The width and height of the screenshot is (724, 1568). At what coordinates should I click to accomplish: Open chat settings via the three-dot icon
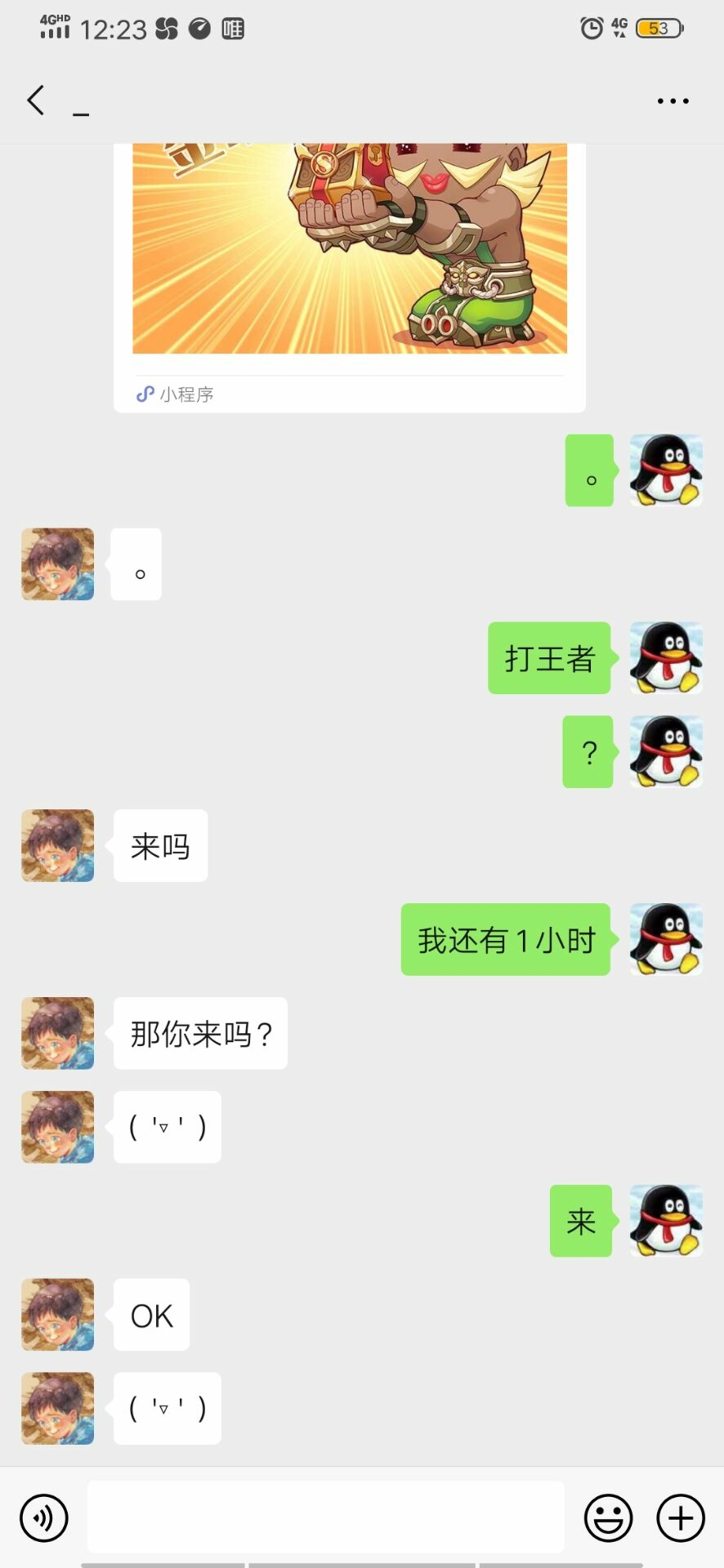tap(673, 100)
